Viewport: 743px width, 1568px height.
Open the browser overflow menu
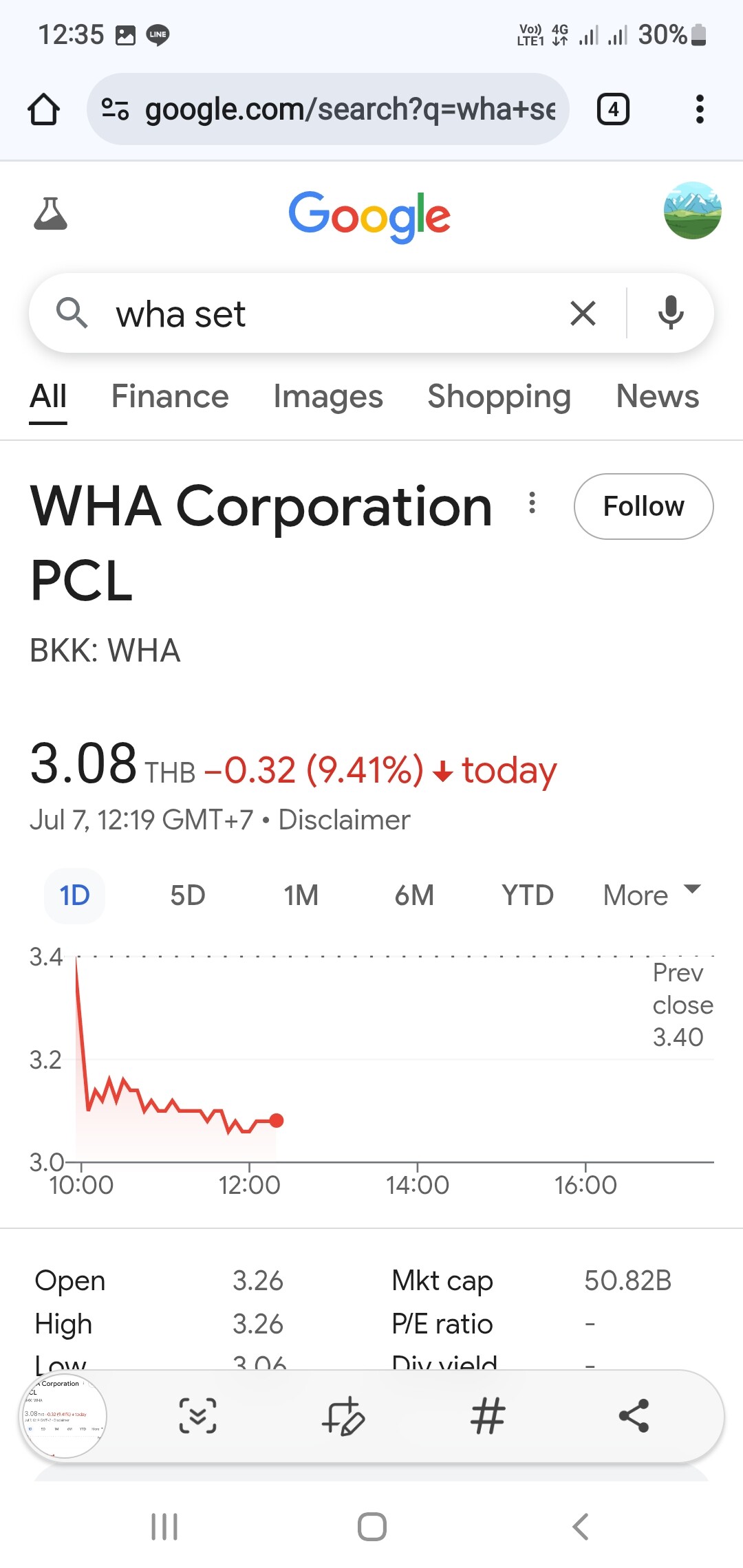point(700,109)
